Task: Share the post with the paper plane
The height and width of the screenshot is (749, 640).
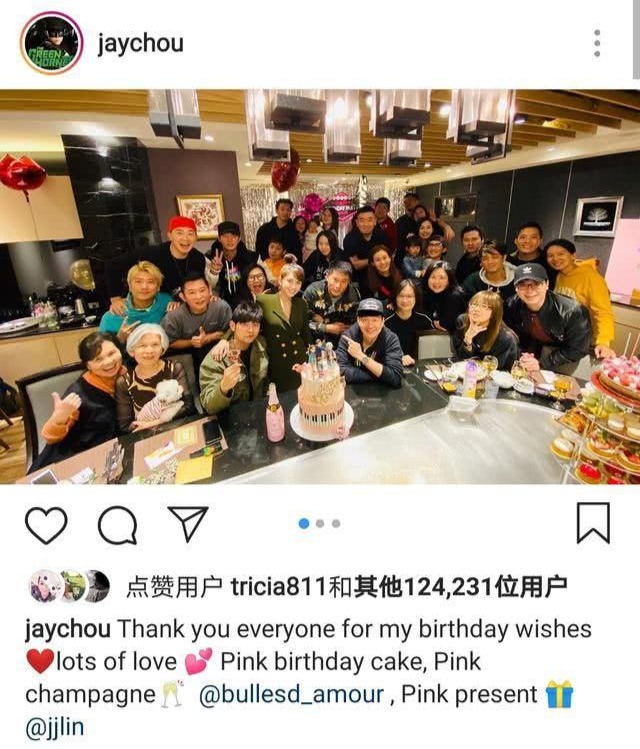Action: point(188,523)
